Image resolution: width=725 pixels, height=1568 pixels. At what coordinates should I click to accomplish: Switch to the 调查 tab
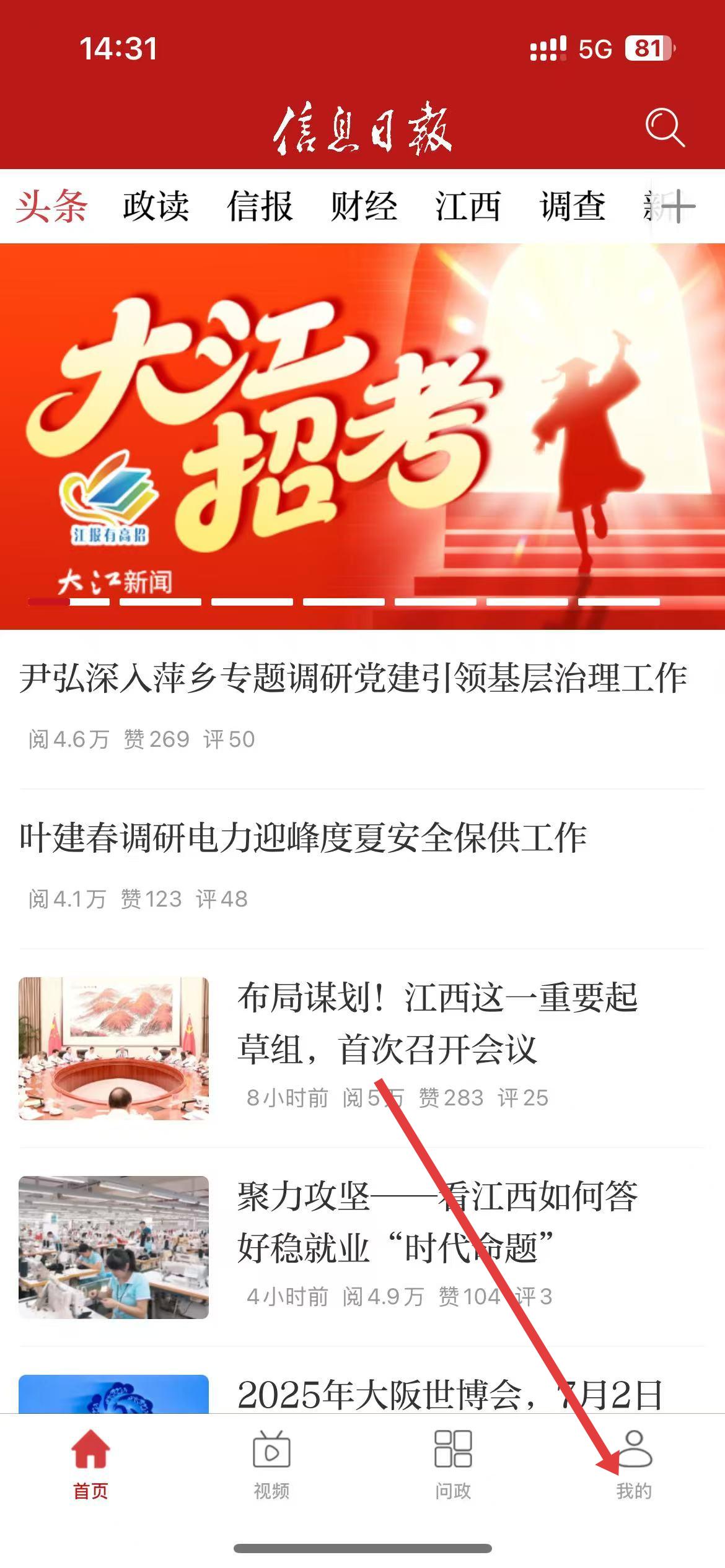click(x=572, y=206)
